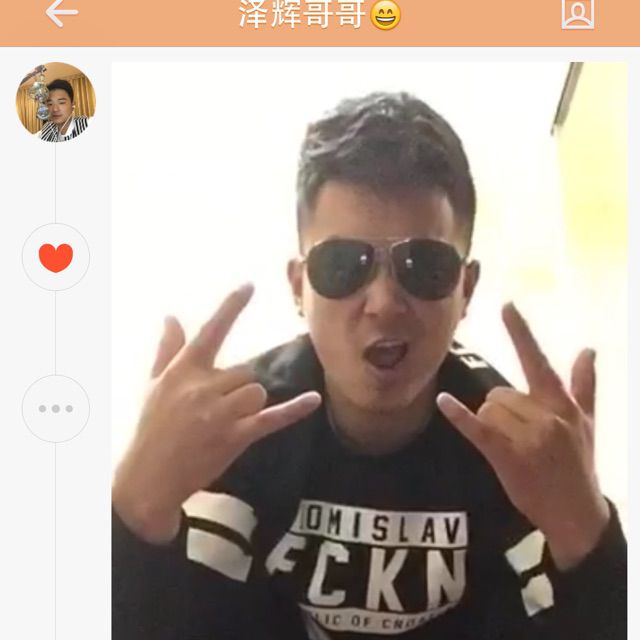Image resolution: width=640 pixels, height=640 pixels.
Task: Like the post with the heart button
Action: pyautogui.click(x=56, y=258)
